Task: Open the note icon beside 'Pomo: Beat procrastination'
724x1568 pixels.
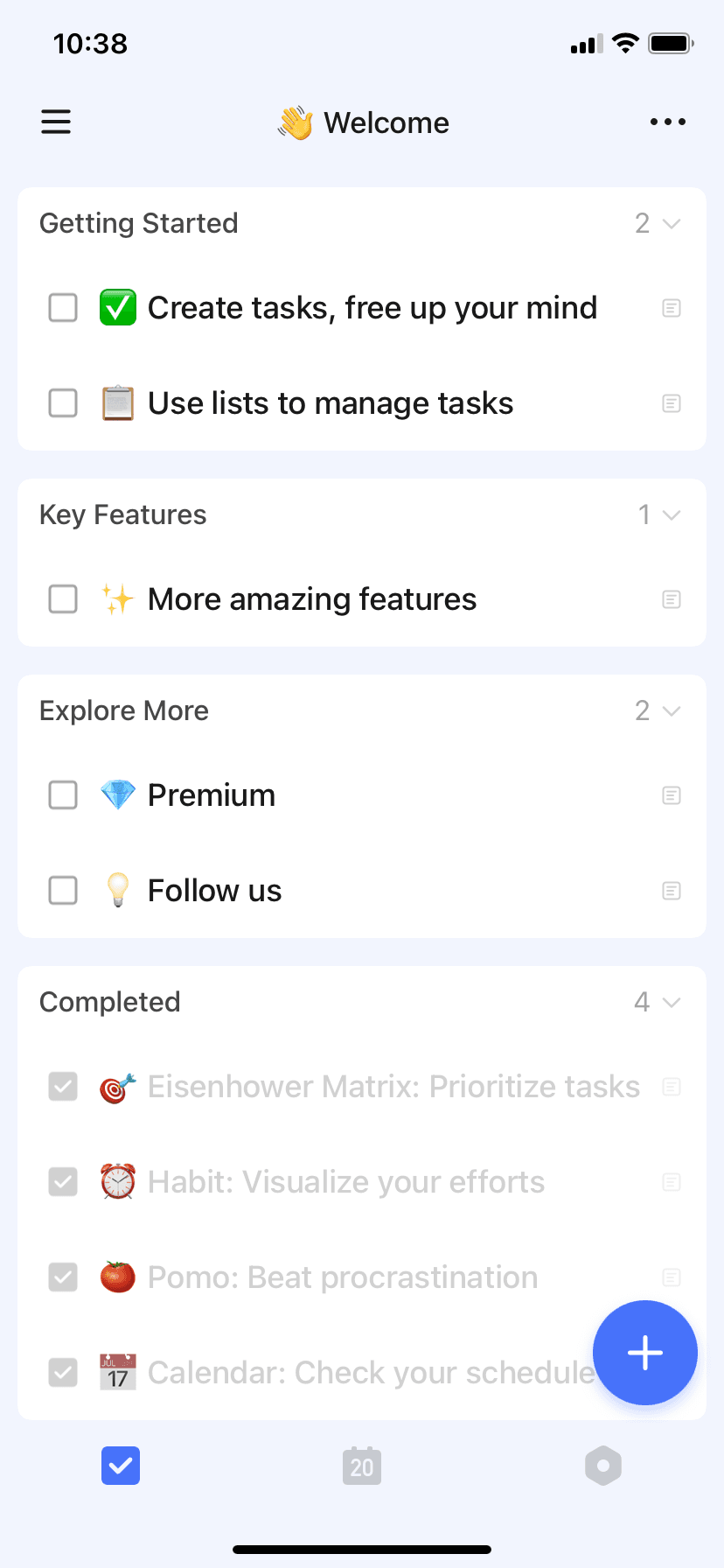Action: 671,1277
